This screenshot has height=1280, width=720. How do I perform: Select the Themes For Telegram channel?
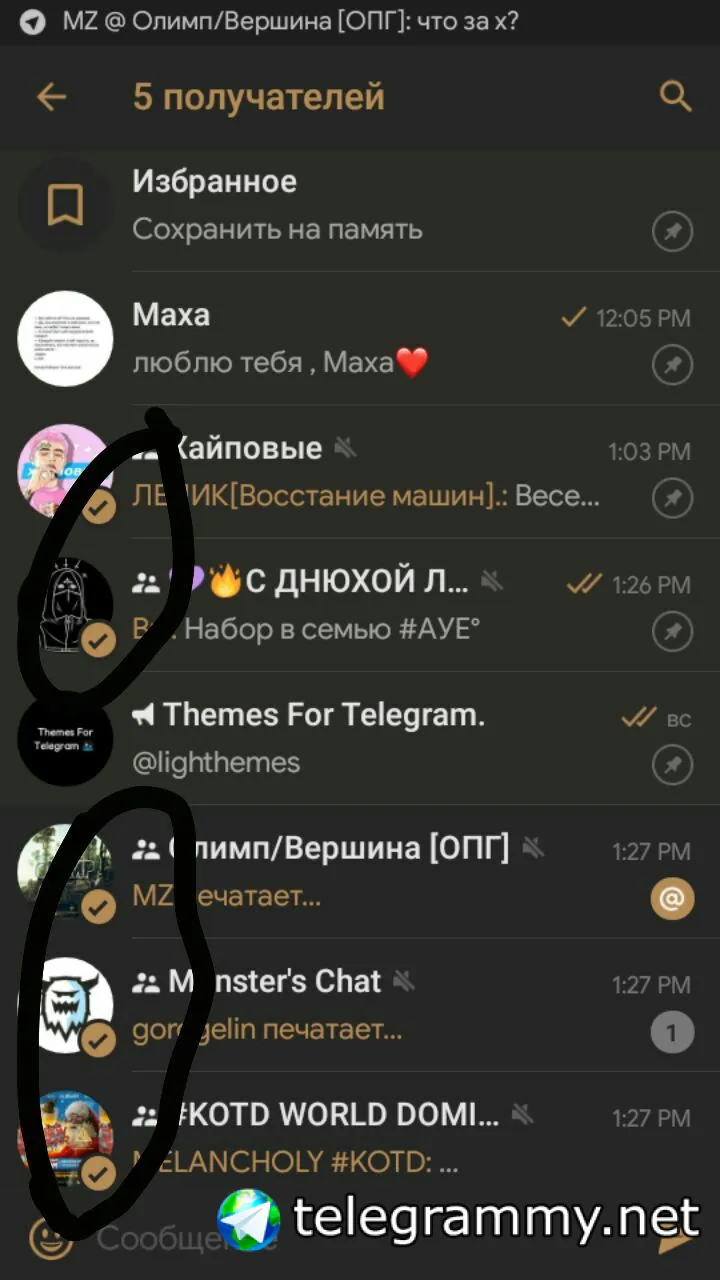tap(360, 738)
